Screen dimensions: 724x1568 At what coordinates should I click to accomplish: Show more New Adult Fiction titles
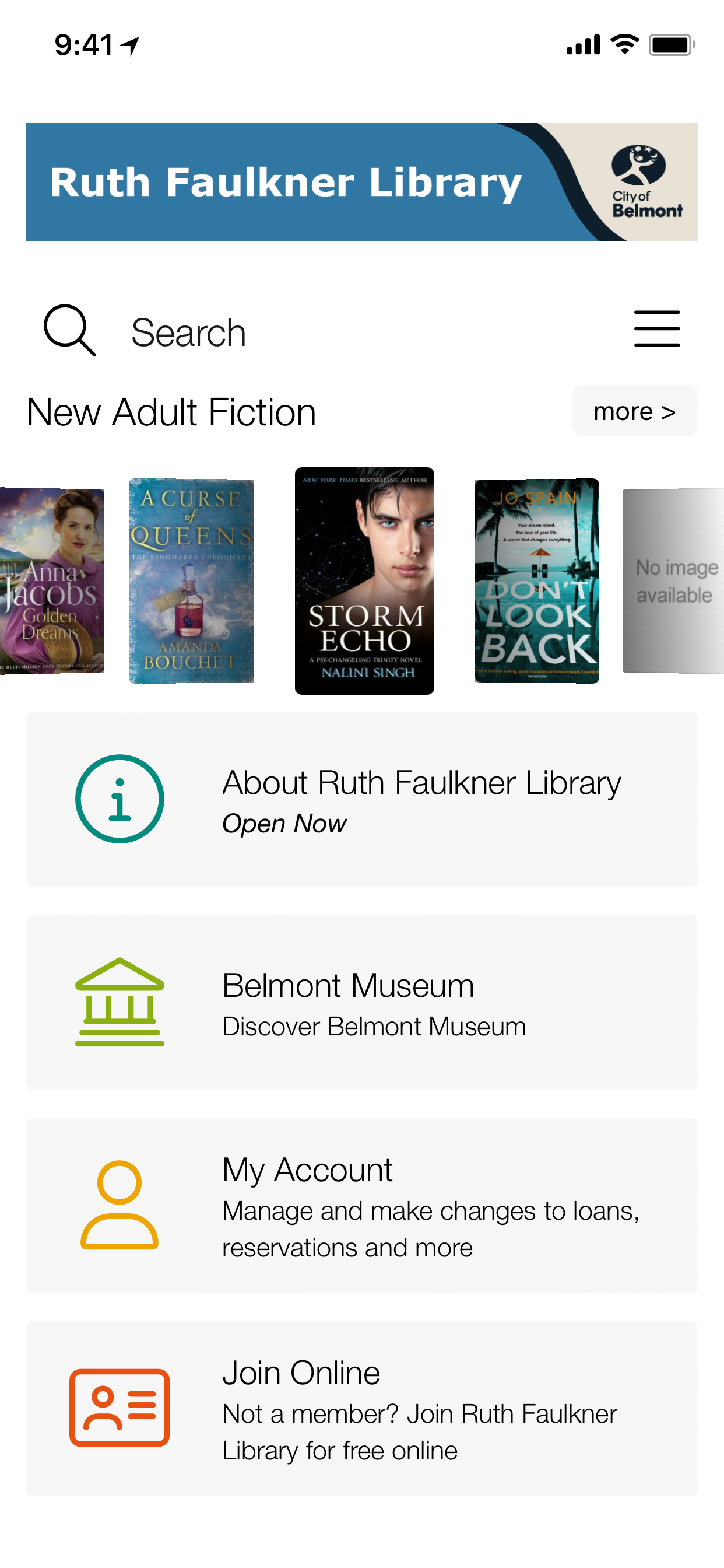click(x=634, y=411)
